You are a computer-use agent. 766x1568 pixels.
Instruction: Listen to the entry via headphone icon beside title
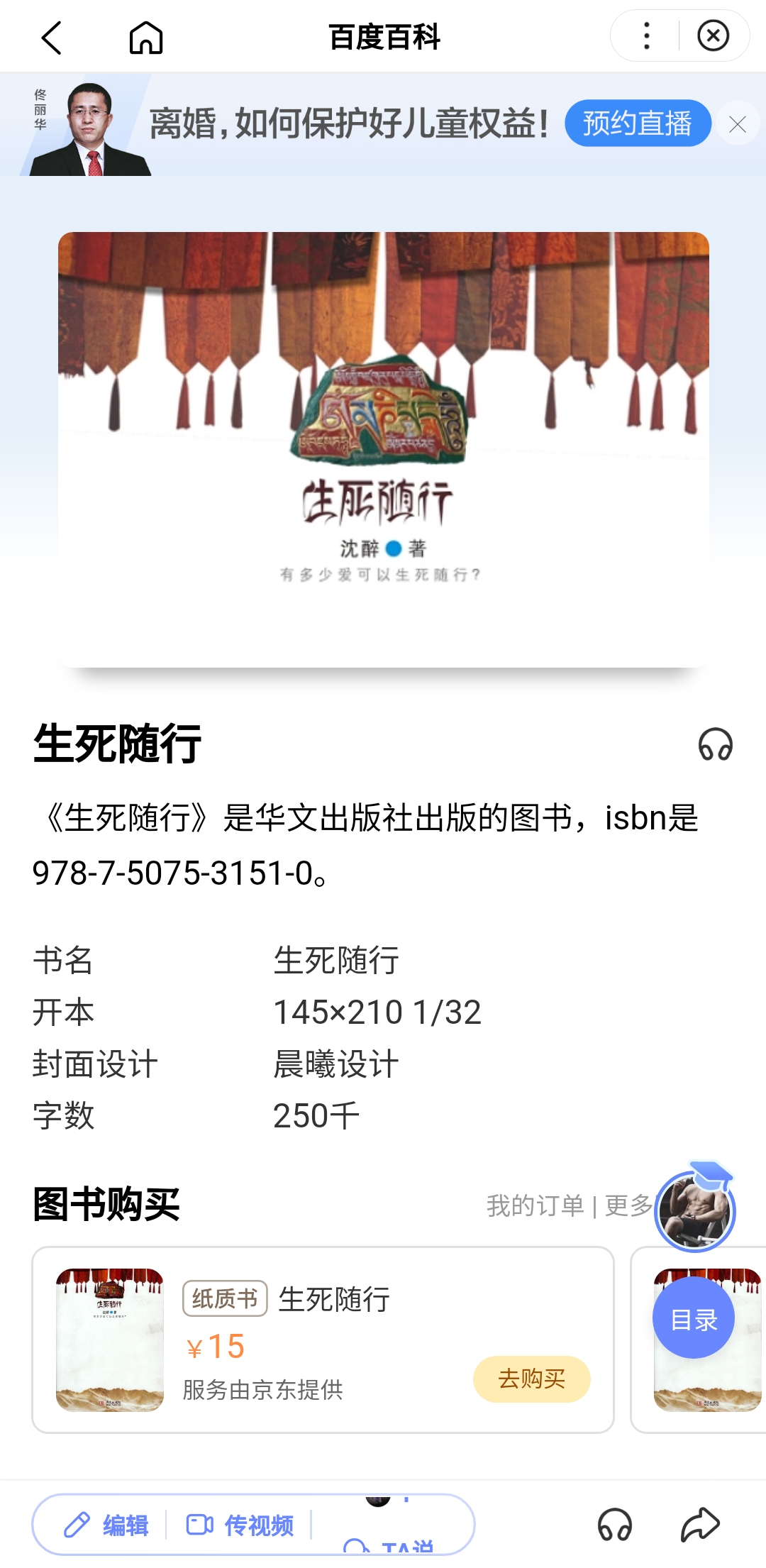click(x=715, y=745)
